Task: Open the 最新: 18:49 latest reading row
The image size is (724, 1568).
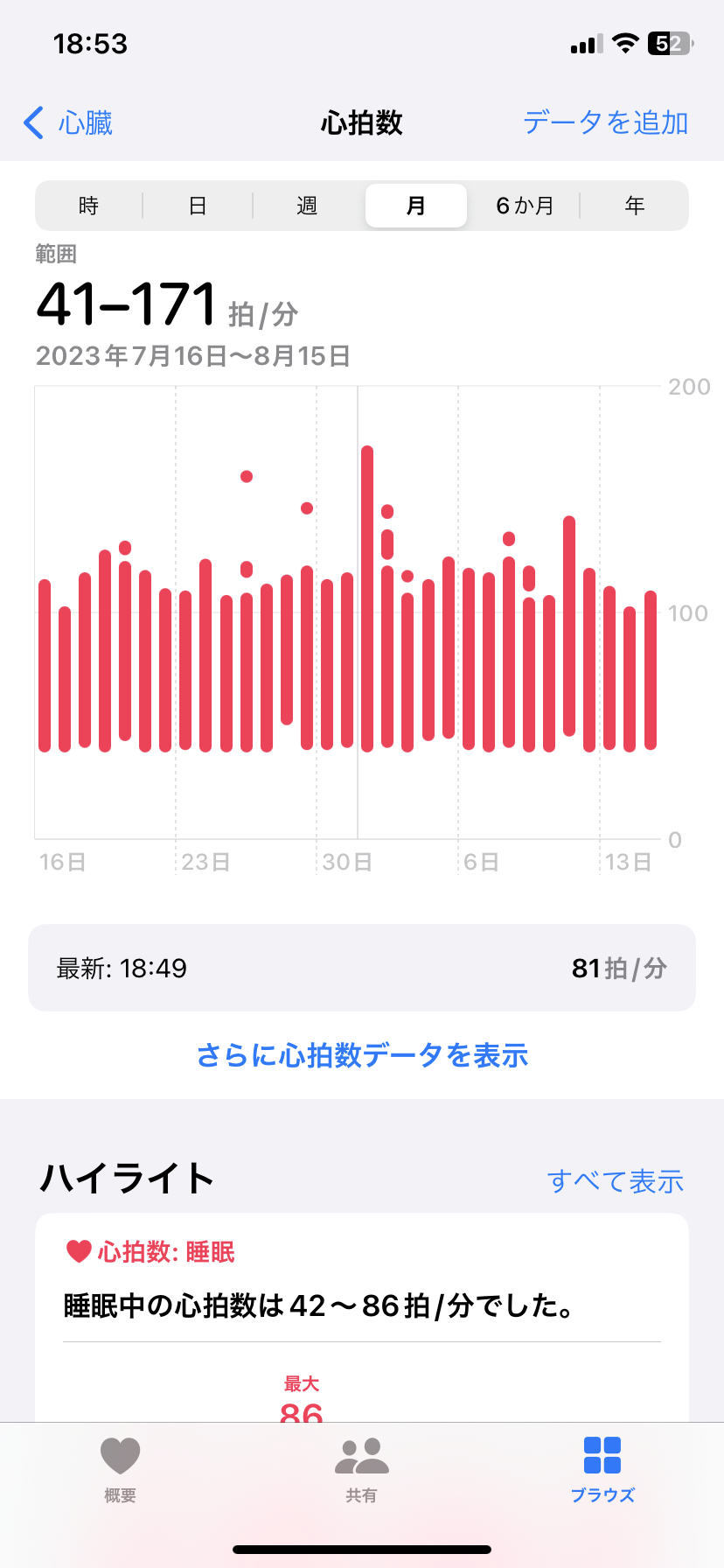Action: (x=362, y=968)
